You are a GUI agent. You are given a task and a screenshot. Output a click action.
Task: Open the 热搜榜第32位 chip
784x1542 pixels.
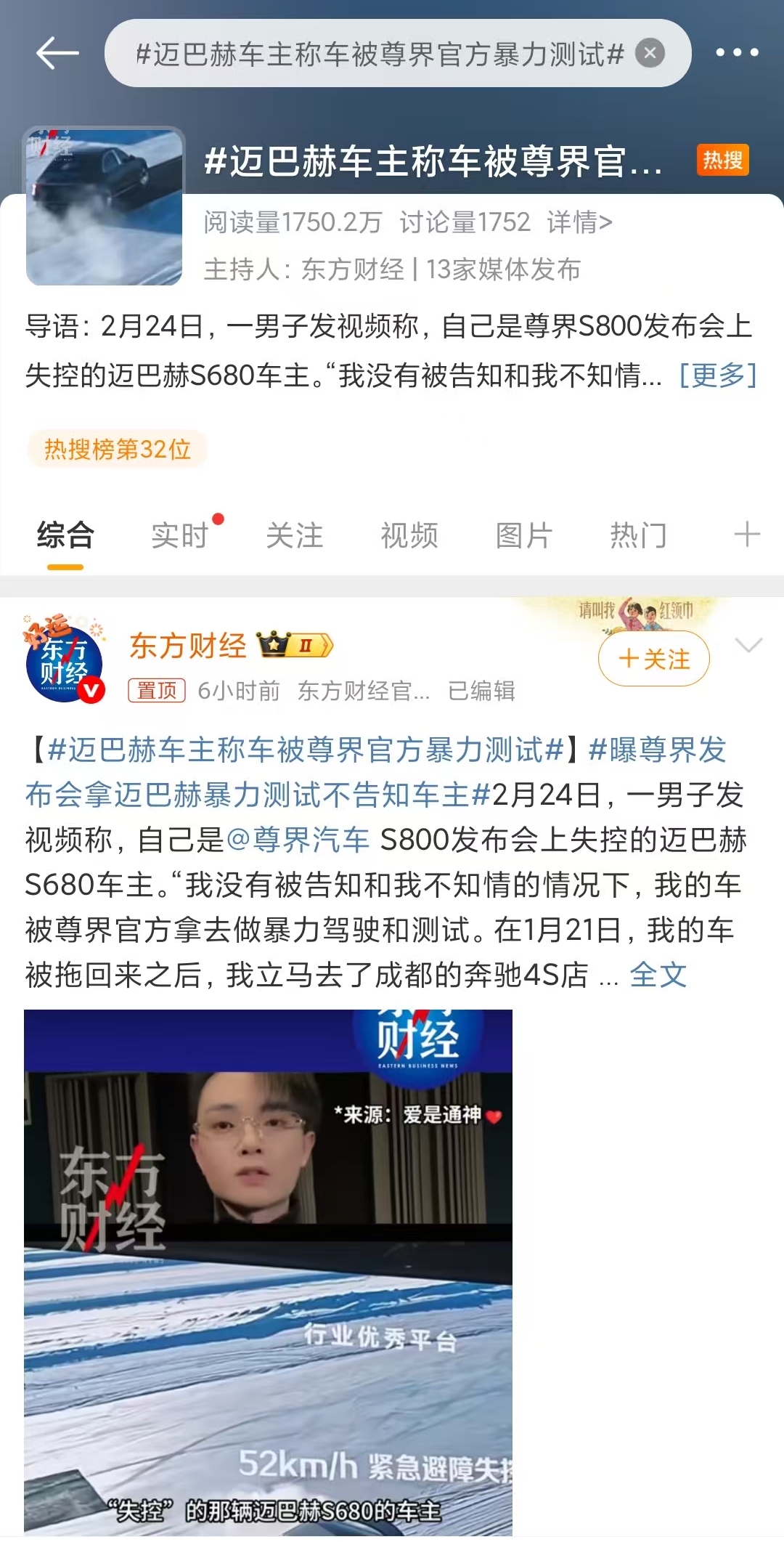click(x=118, y=449)
